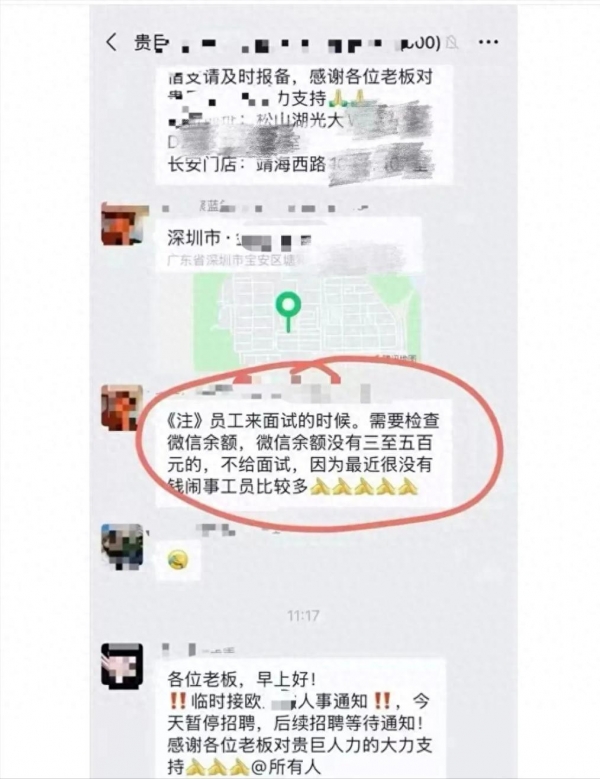The height and width of the screenshot is (779, 600).
Task: Open avatar of the emoji message sender
Action: [x=125, y=546]
